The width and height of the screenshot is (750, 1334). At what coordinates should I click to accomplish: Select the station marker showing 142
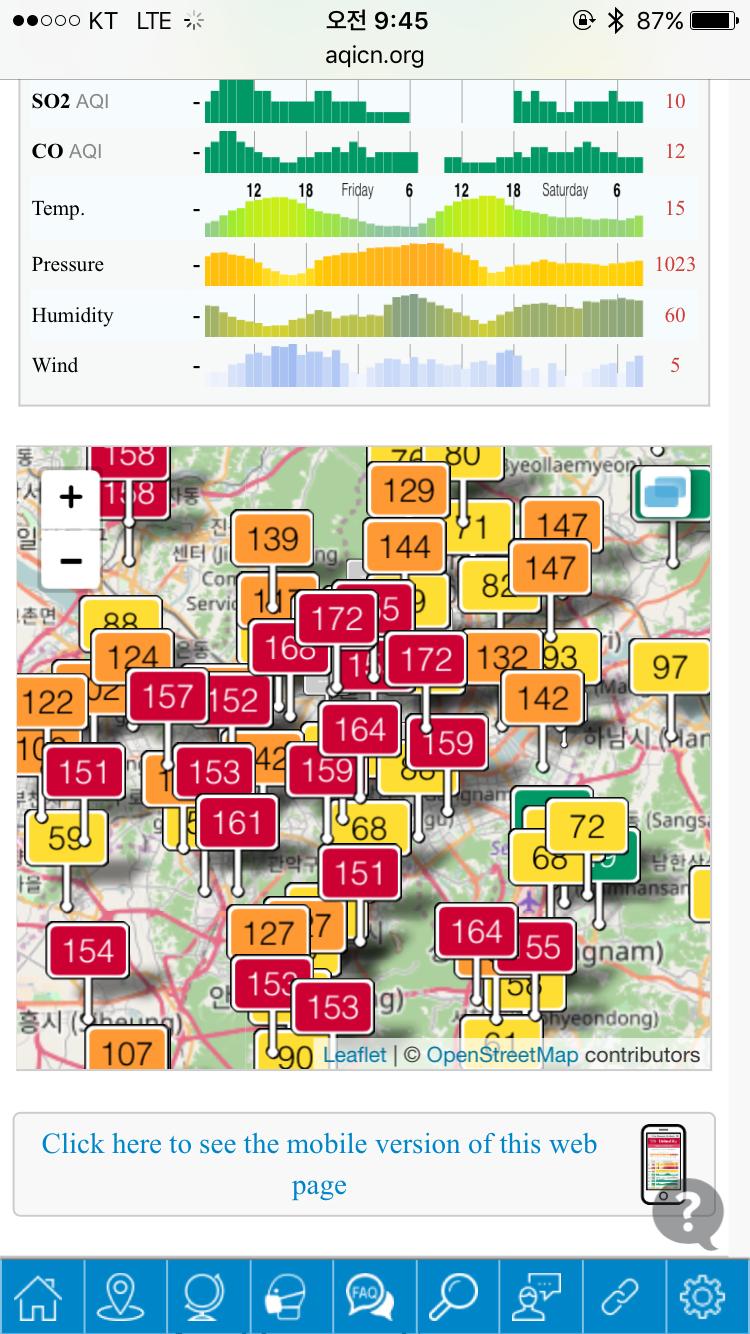tap(543, 697)
